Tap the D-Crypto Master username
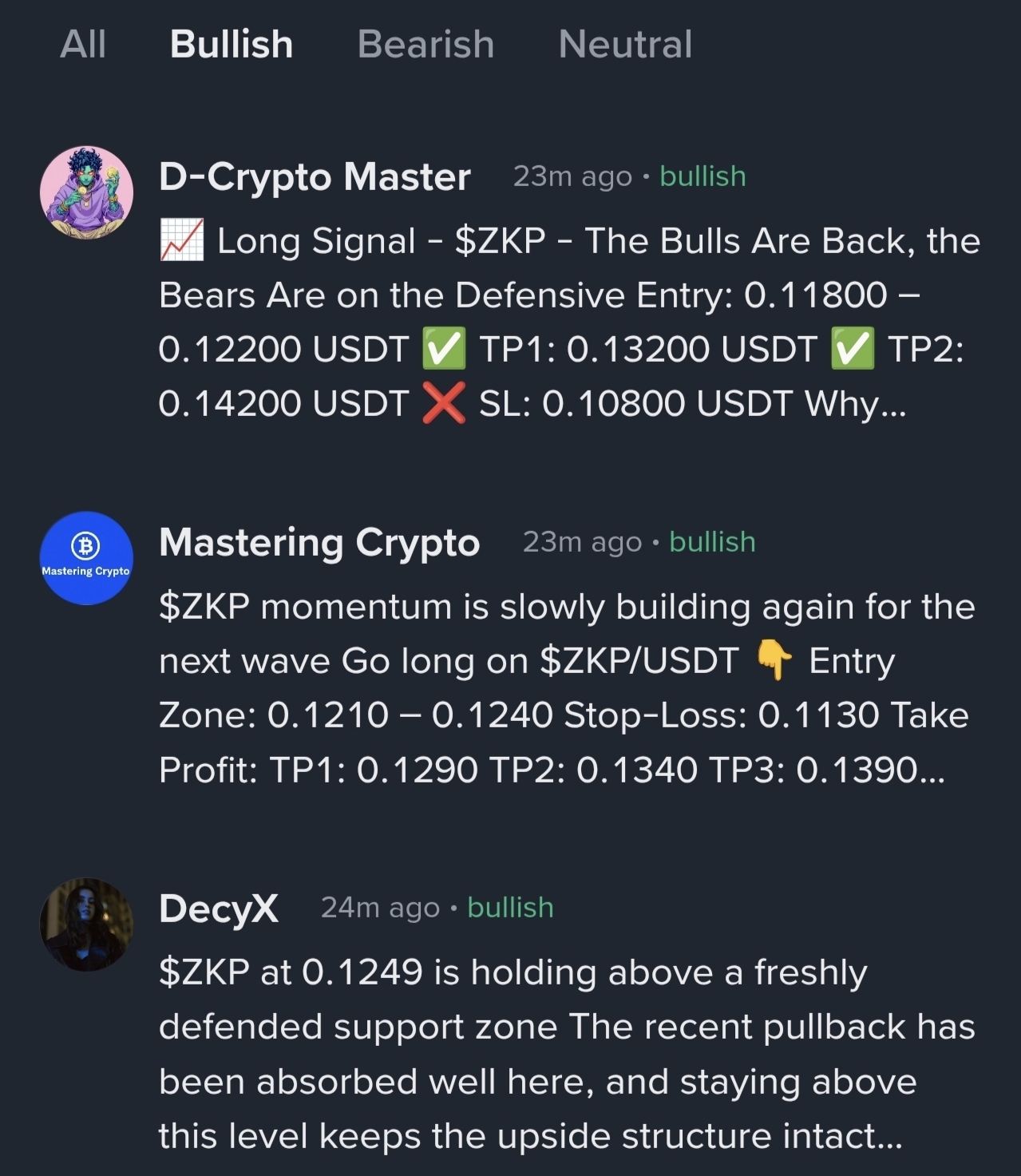Image resolution: width=1021 pixels, height=1176 pixels. [315, 176]
